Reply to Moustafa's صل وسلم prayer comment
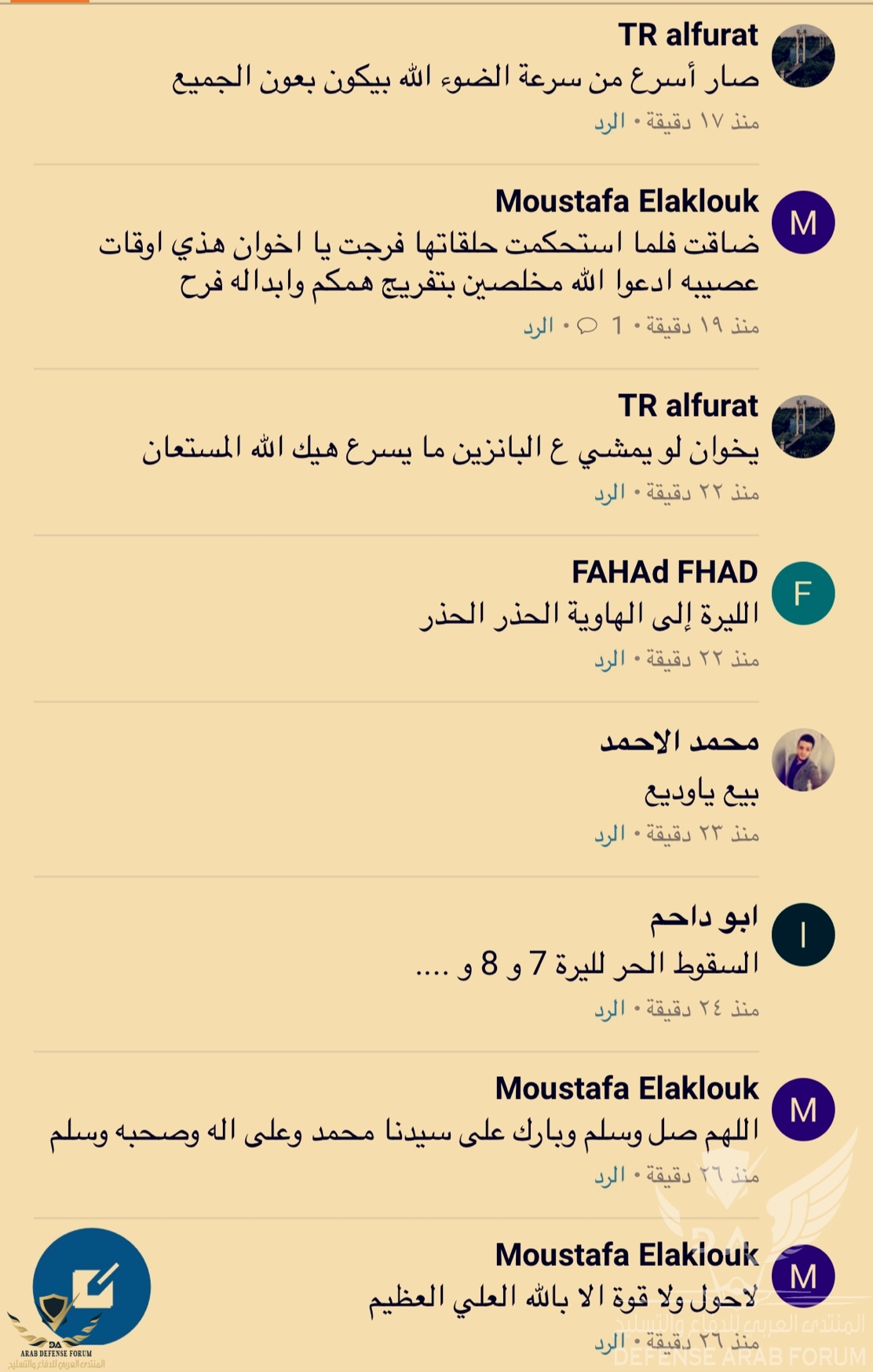Screen dimensions: 873x1372 (x=609, y=1176)
